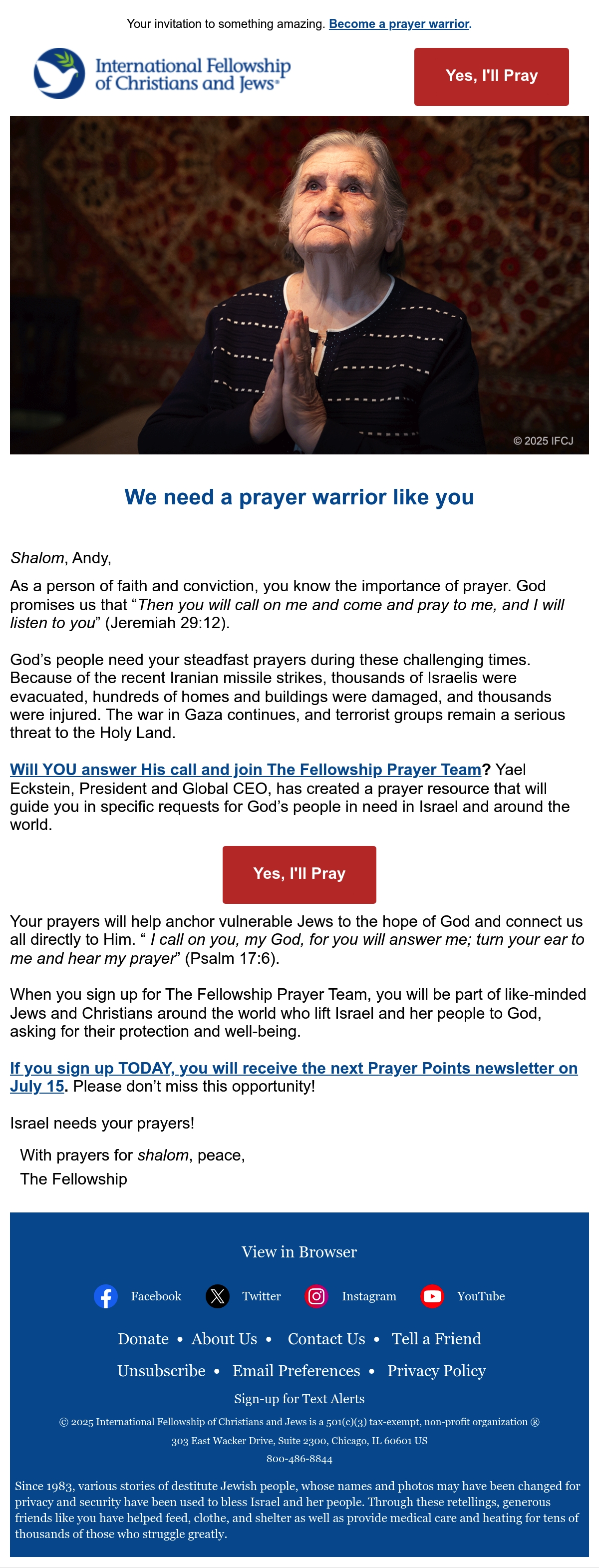Open the Twitter profile link
Screen dimensions: 599x1568
pyautogui.click(x=243, y=1296)
